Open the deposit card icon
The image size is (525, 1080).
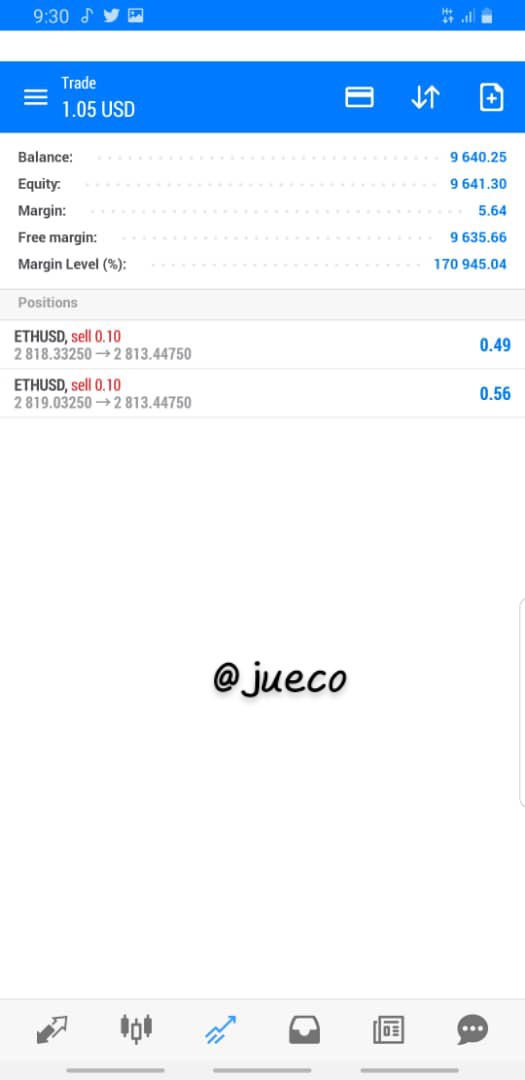point(359,97)
